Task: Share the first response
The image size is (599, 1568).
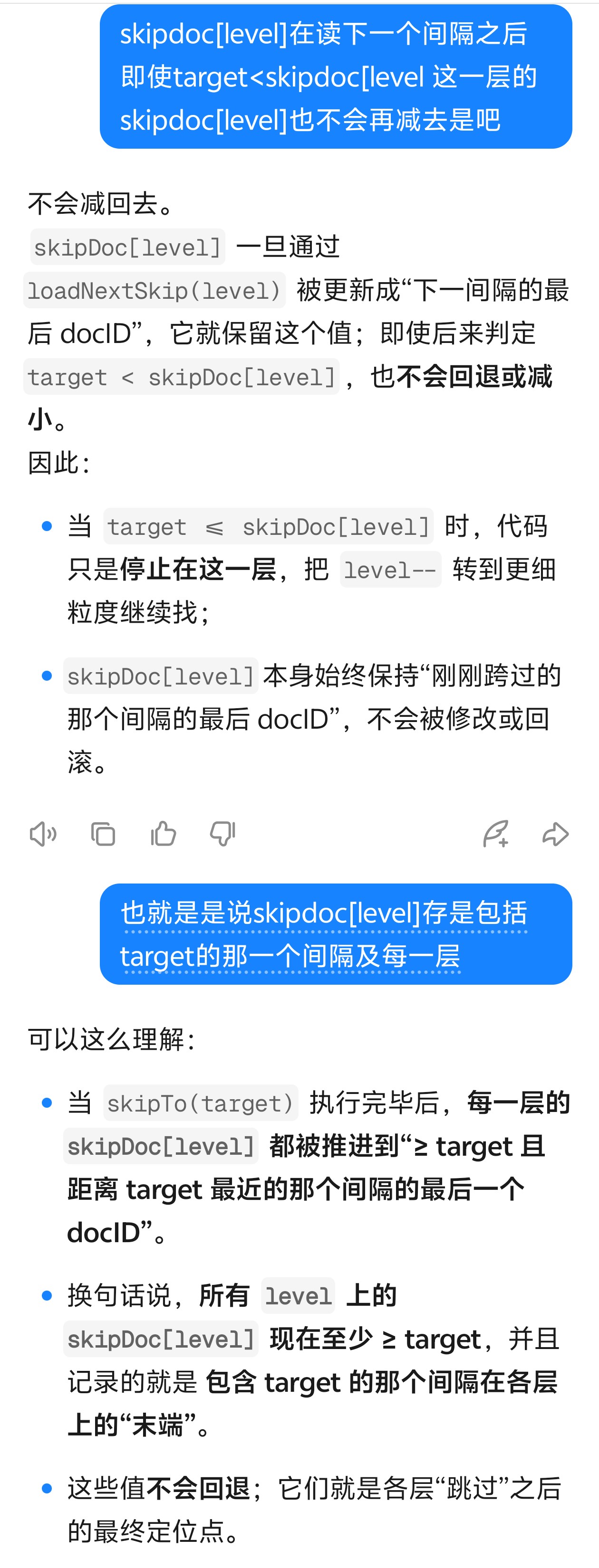Action: coord(555,834)
